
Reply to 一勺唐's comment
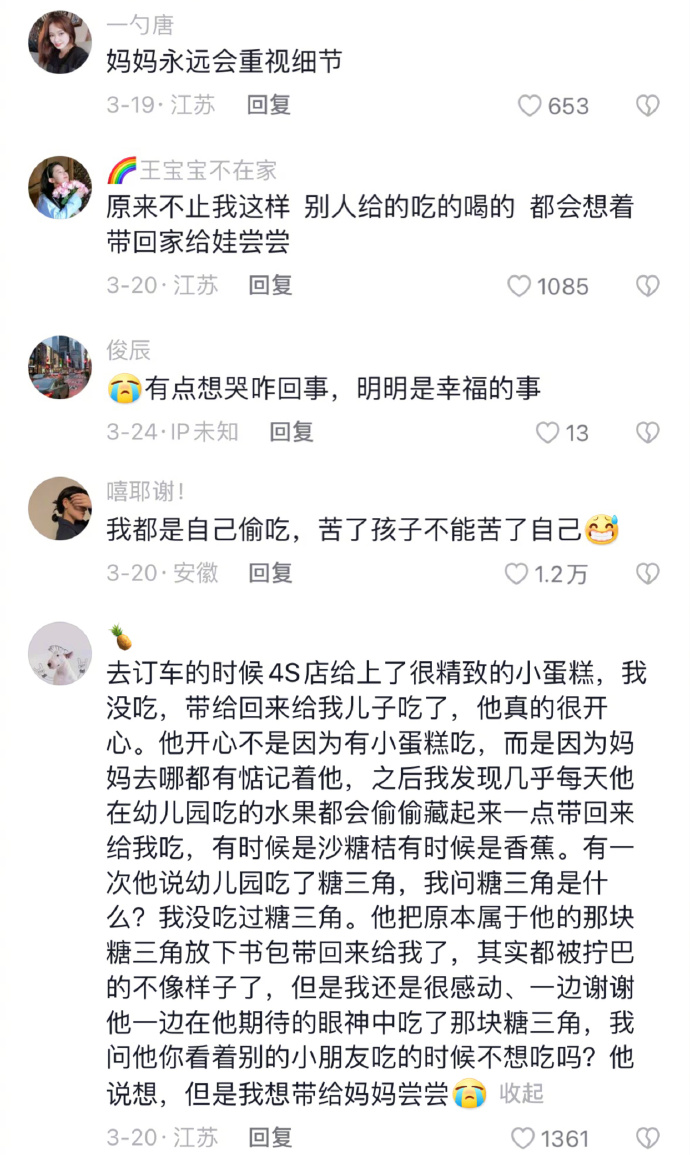click(x=269, y=105)
